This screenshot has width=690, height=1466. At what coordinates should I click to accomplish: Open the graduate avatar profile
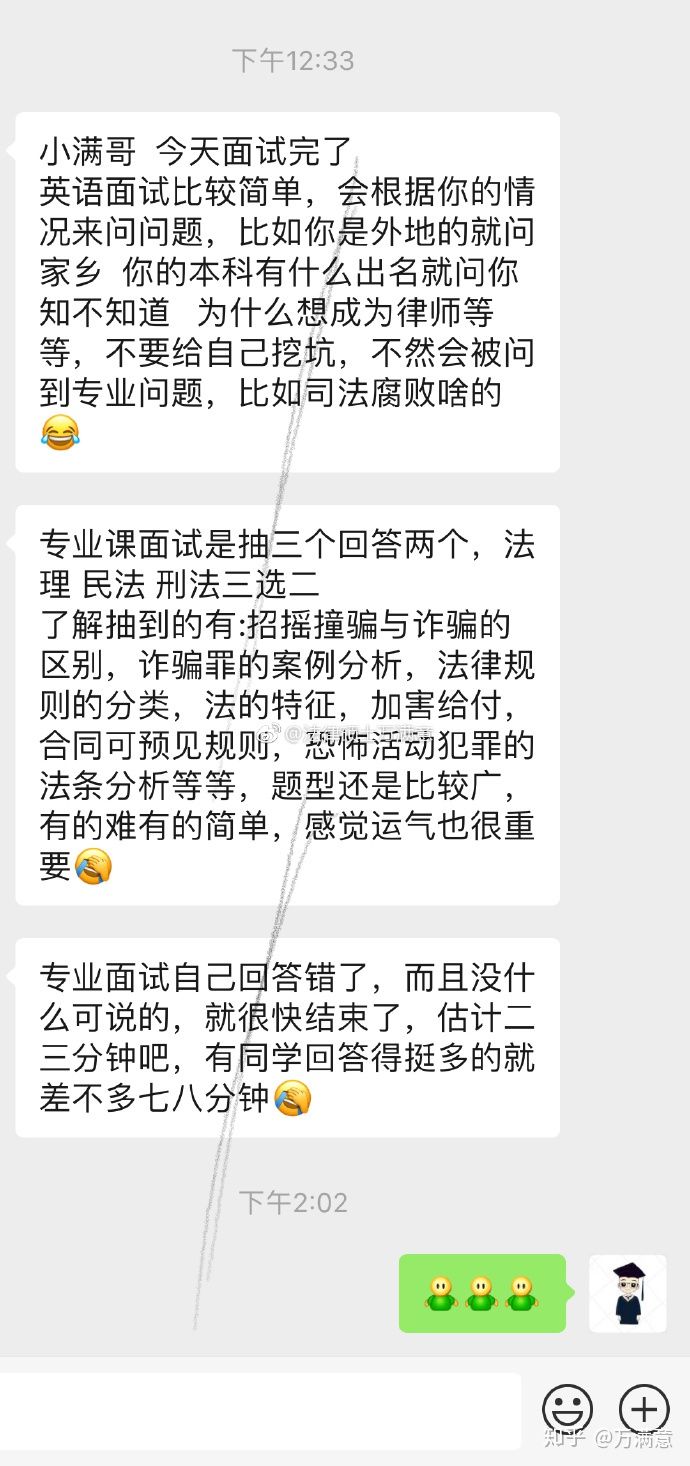point(628,1293)
